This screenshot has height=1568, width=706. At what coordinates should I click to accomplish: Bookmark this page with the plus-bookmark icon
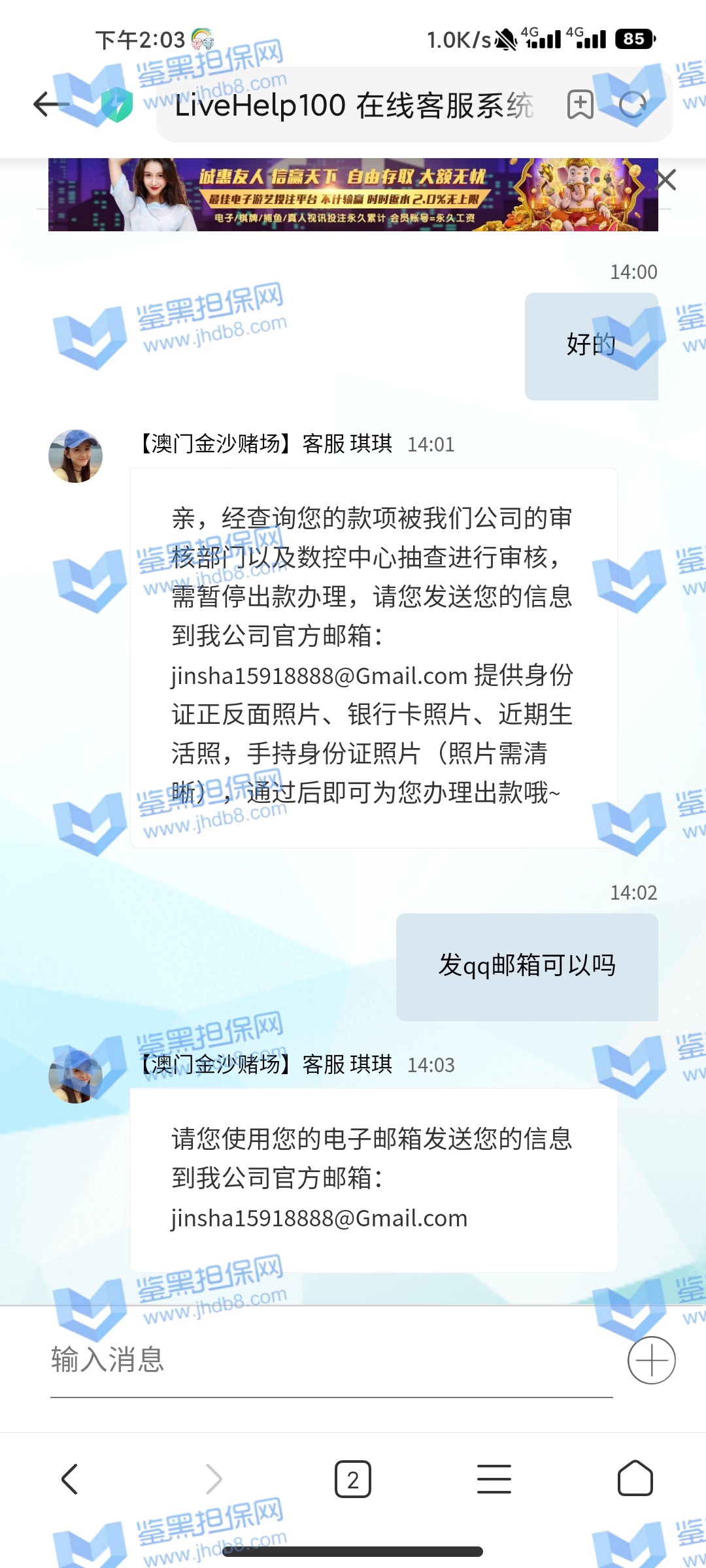tap(580, 105)
